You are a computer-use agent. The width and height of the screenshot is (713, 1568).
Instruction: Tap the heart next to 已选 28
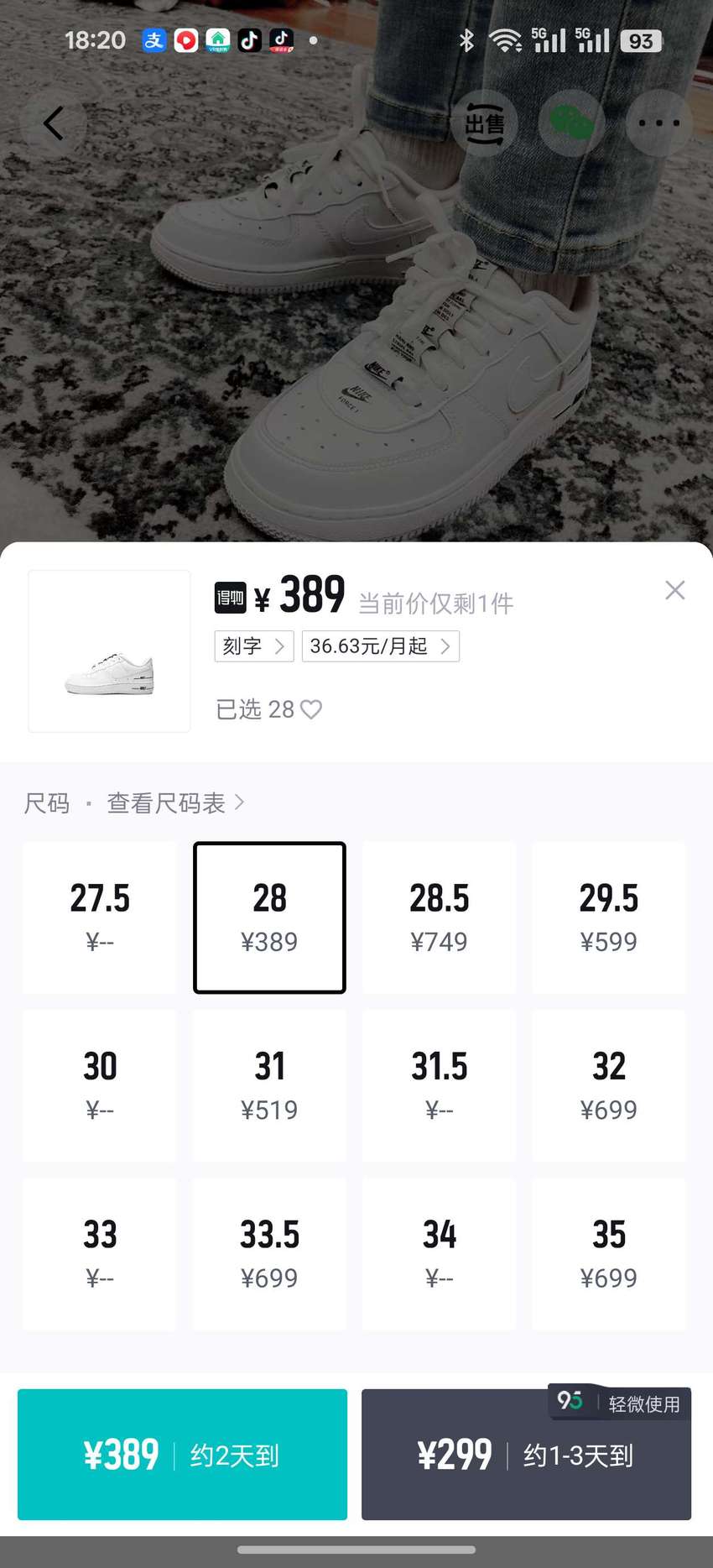pos(311,710)
